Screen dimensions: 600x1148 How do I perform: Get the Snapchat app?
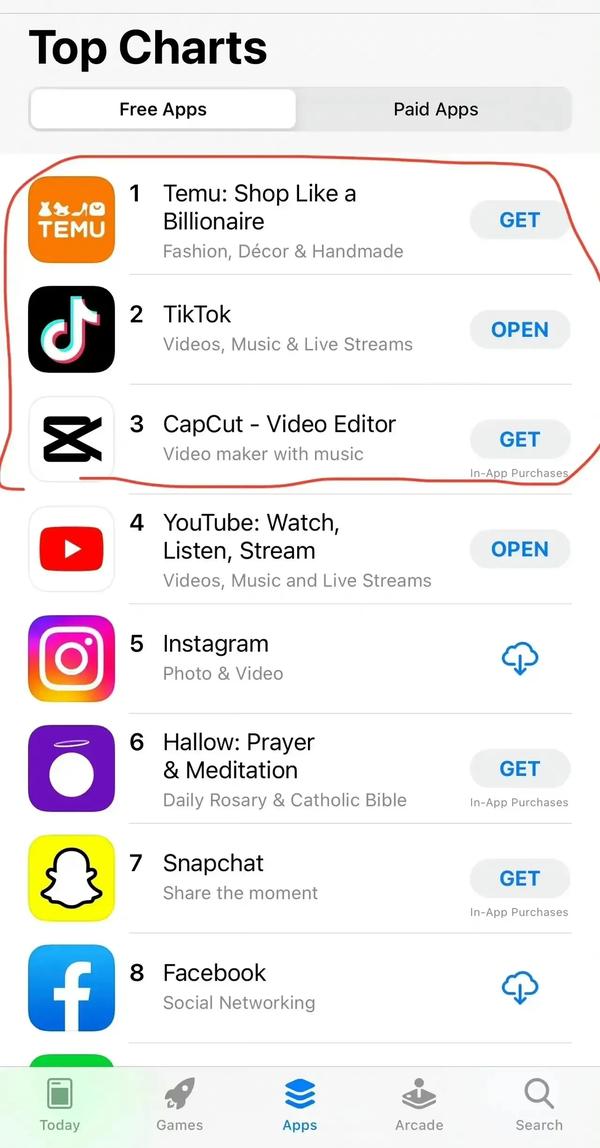tap(519, 879)
